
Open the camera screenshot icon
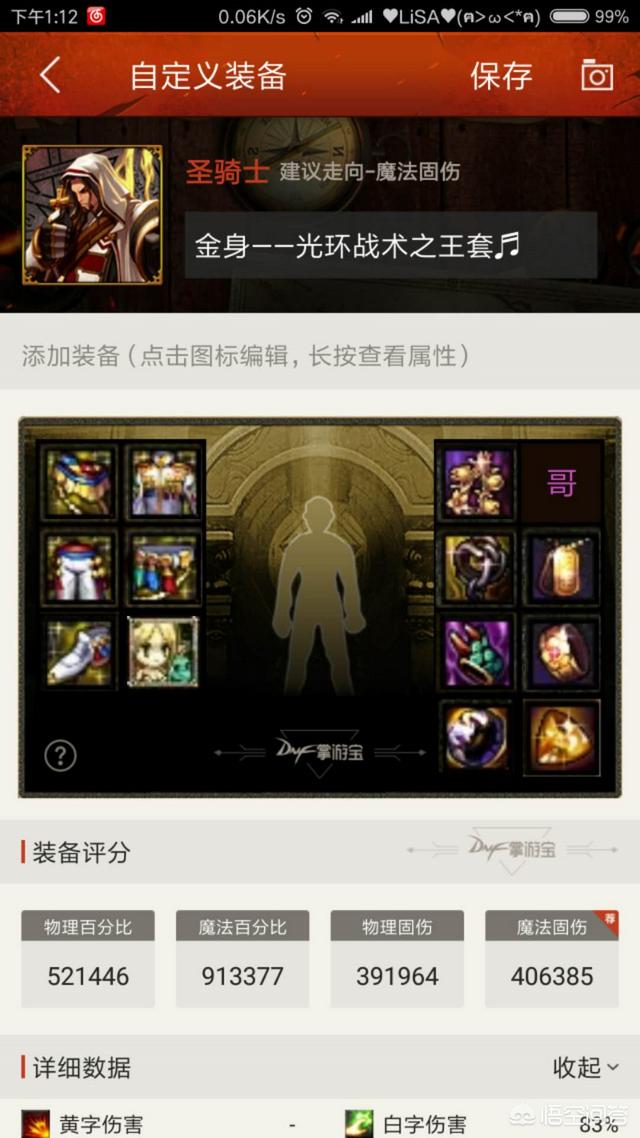[597, 75]
